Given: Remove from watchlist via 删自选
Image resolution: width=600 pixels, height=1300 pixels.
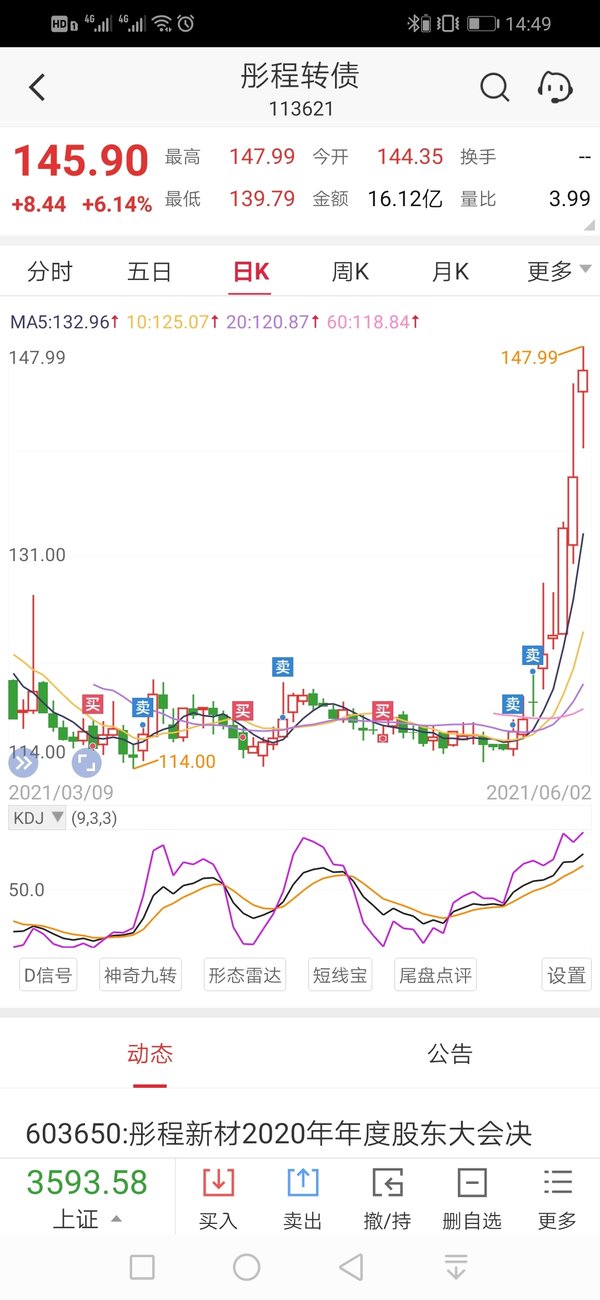Looking at the screenshot, I should pyautogui.click(x=471, y=1198).
